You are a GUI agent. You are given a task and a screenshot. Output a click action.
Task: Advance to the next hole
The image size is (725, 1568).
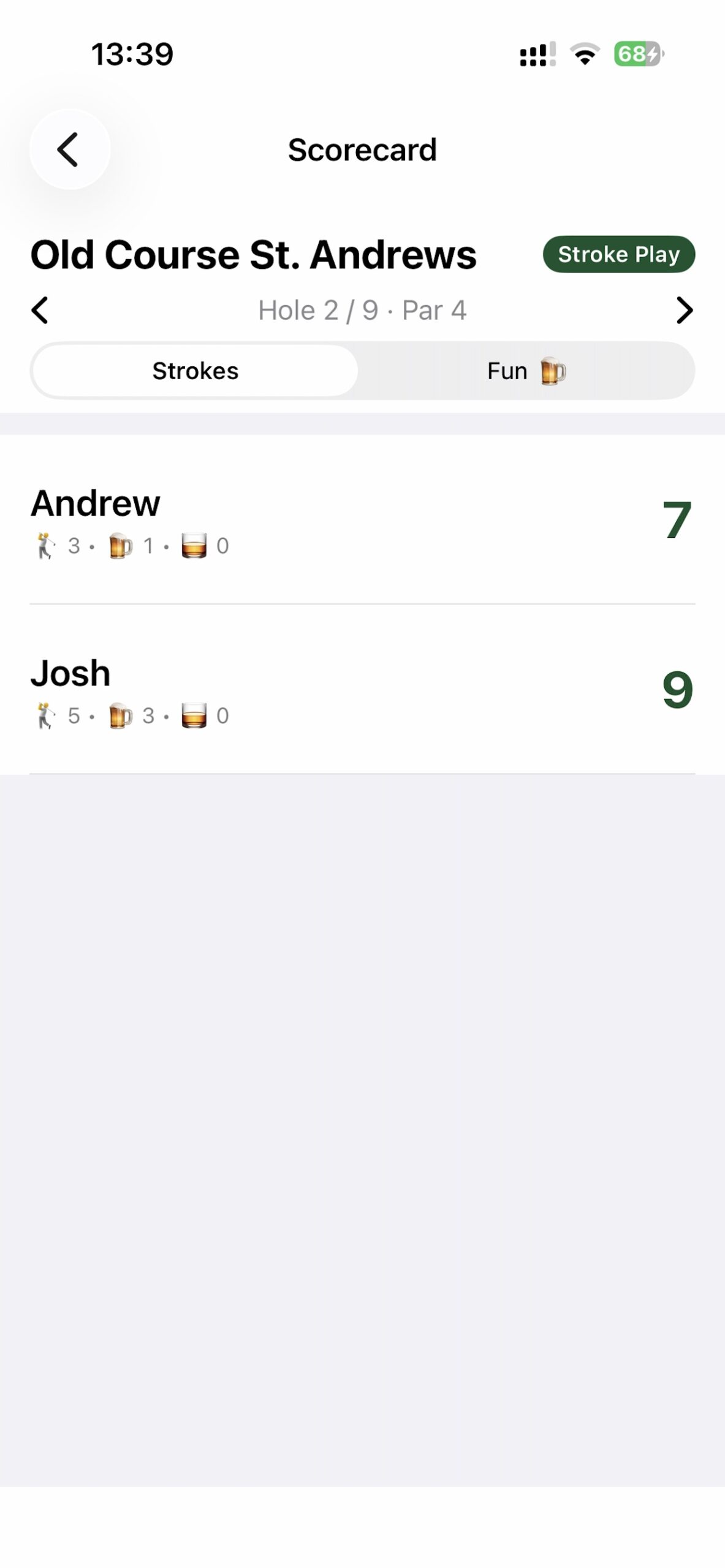coord(684,310)
